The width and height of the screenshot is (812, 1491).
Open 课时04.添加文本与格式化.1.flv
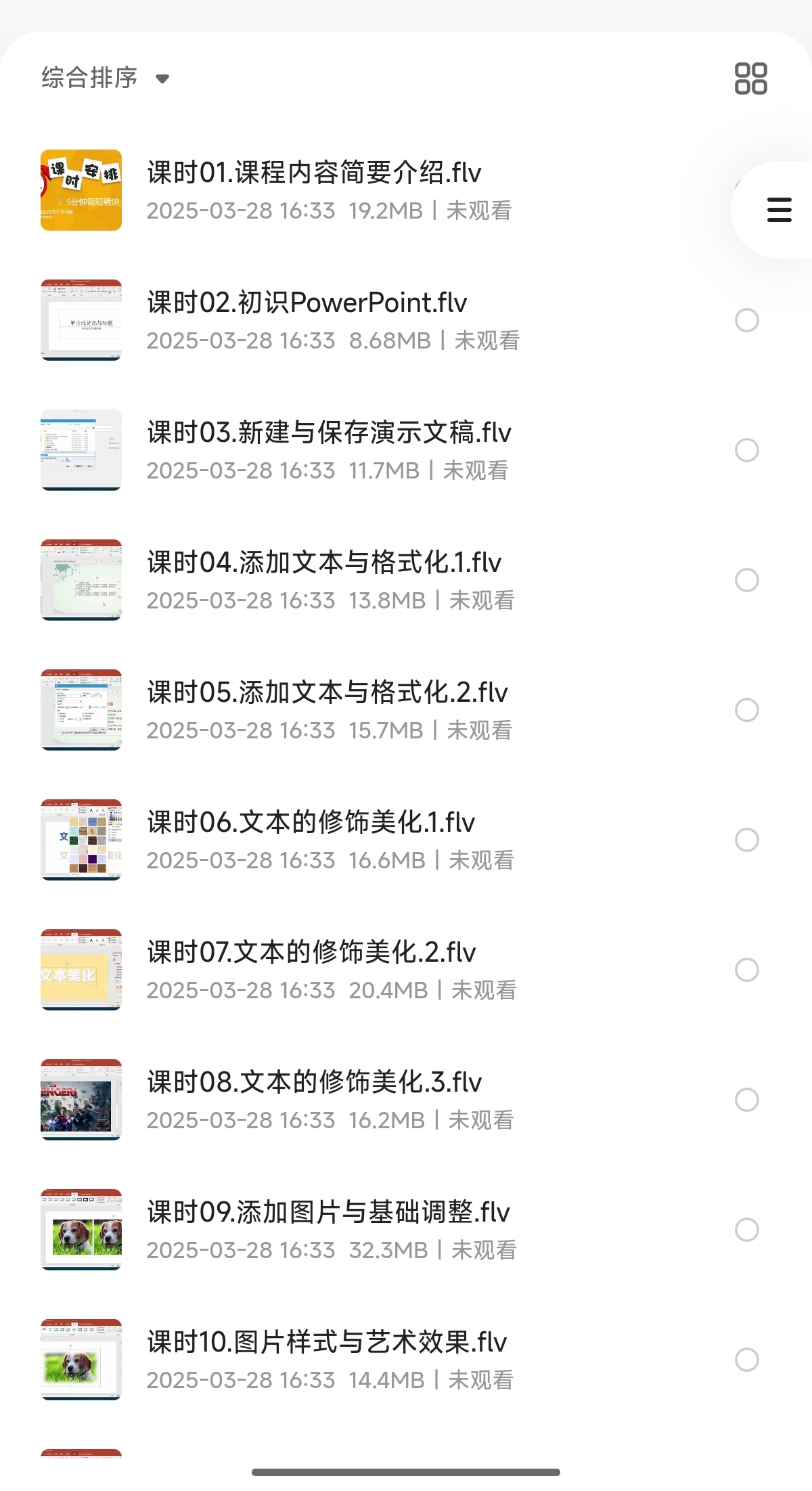(325, 562)
